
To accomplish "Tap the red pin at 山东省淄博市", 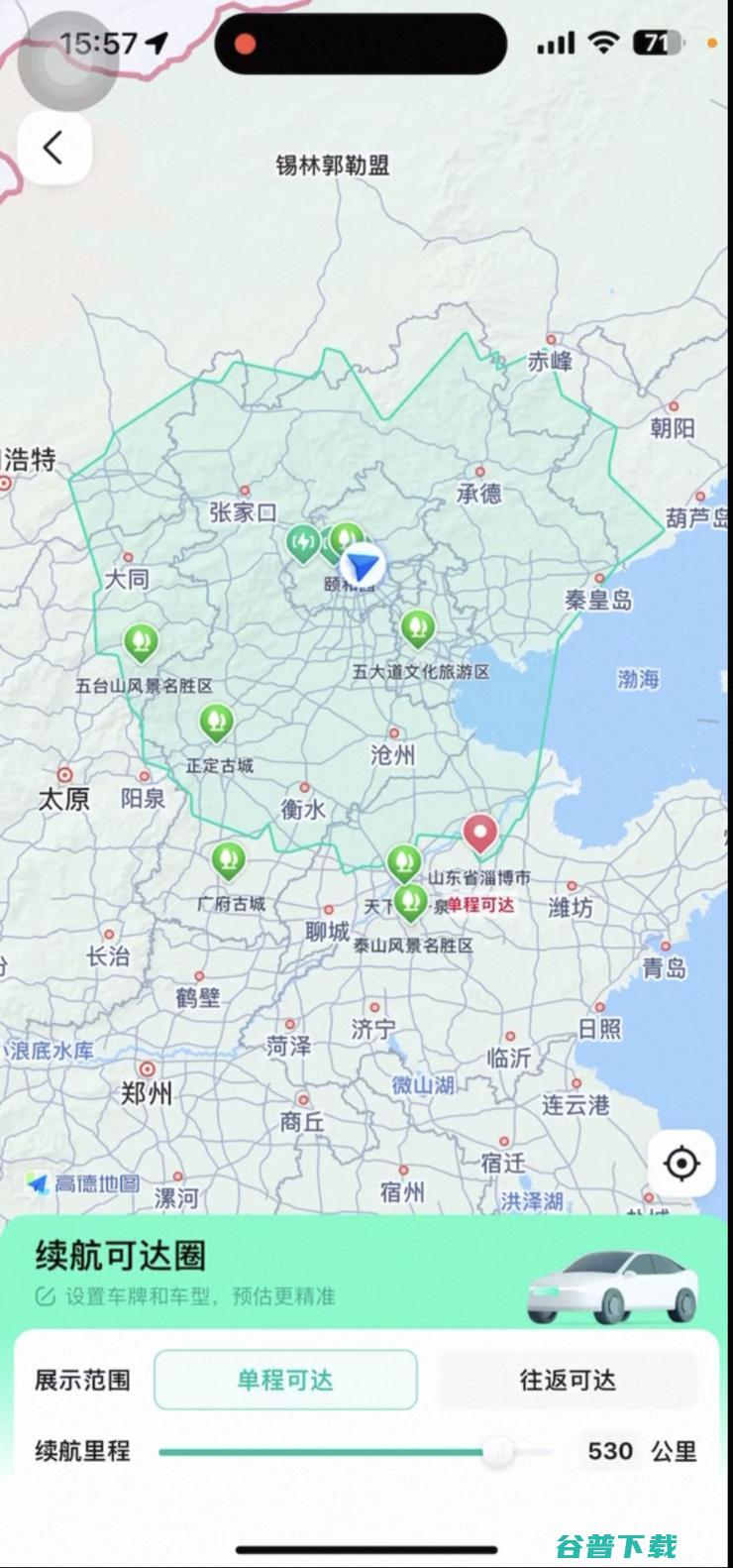I will [481, 835].
